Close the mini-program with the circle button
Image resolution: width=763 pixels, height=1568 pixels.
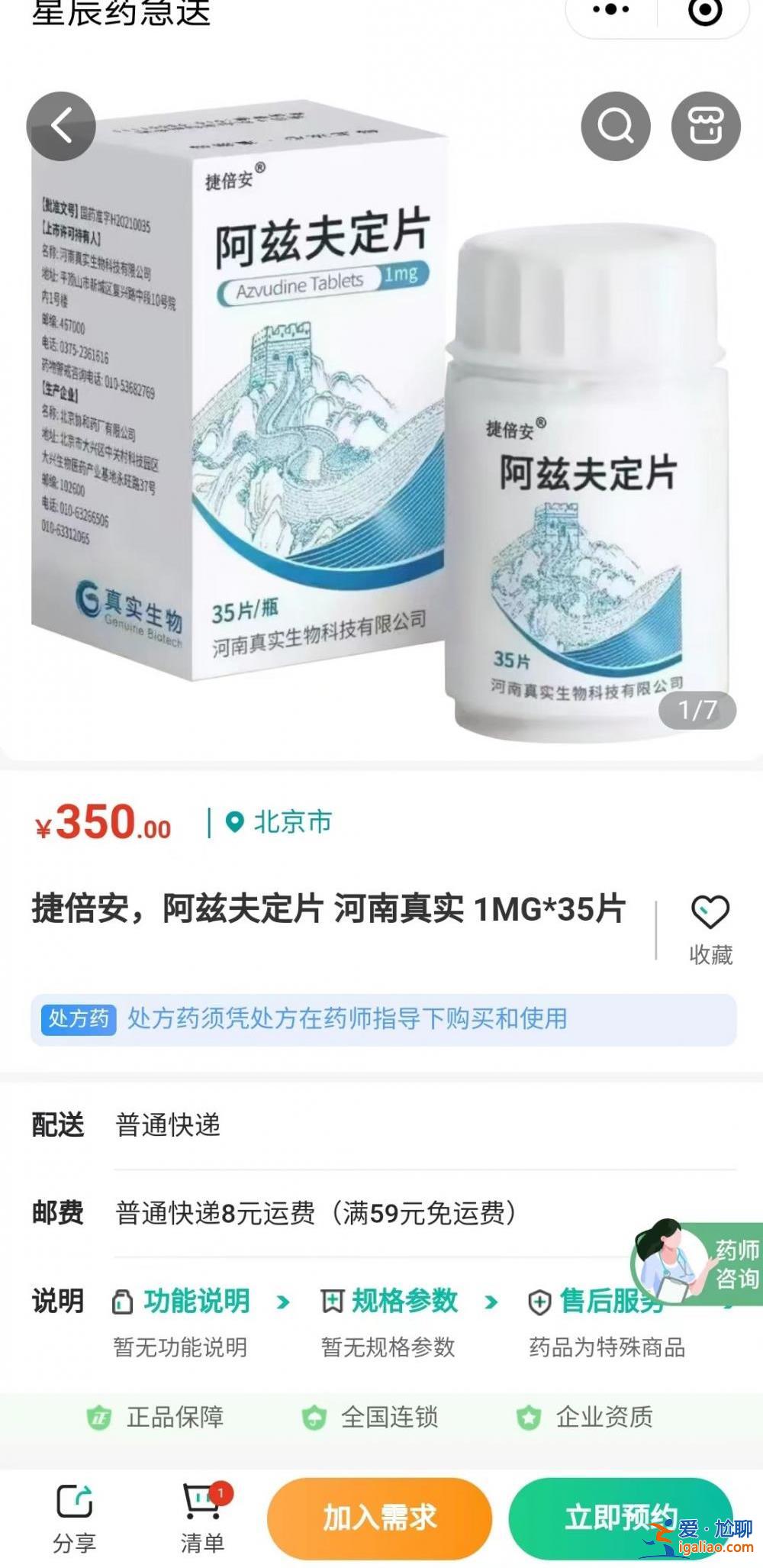coord(704,11)
